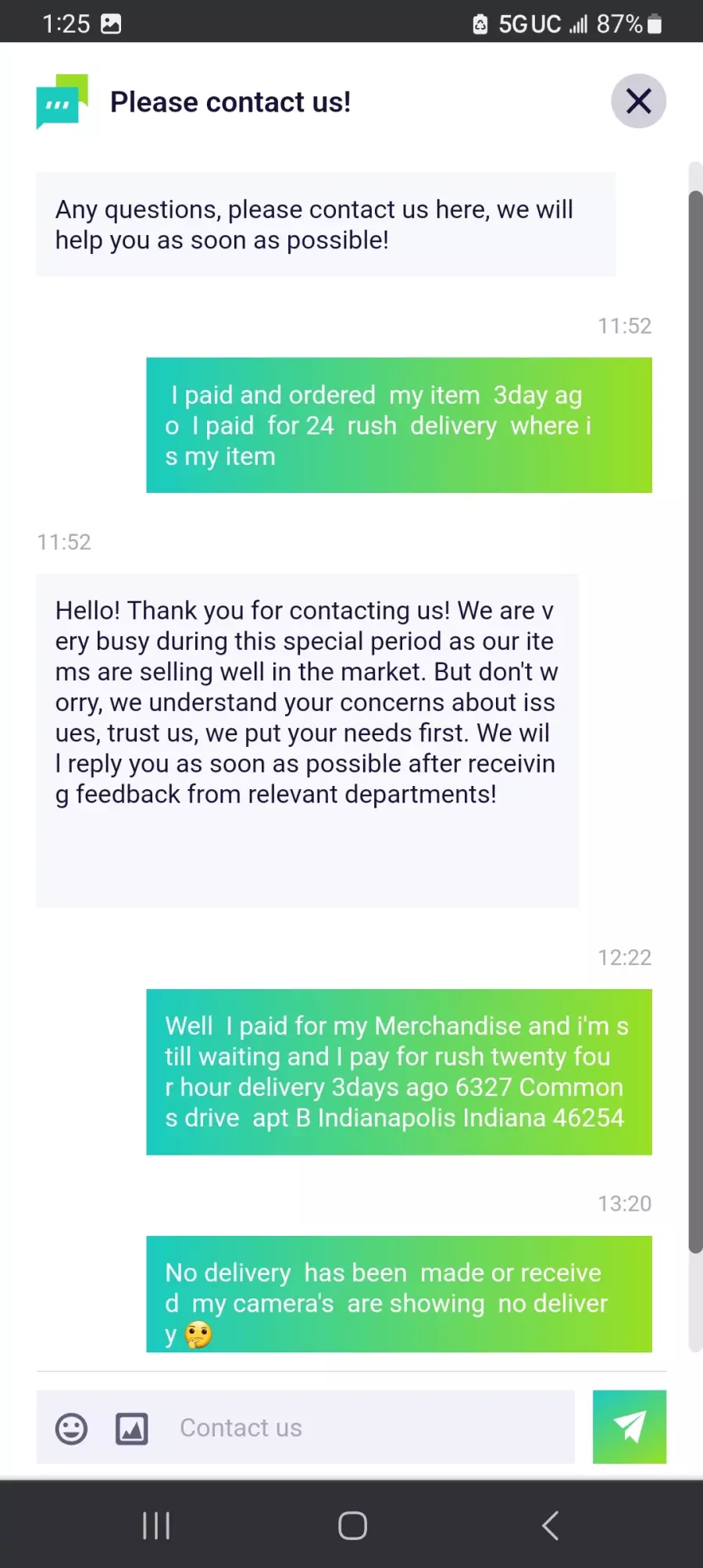Attach an image to the chat
This screenshot has height=1568, width=703.
(x=132, y=1429)
